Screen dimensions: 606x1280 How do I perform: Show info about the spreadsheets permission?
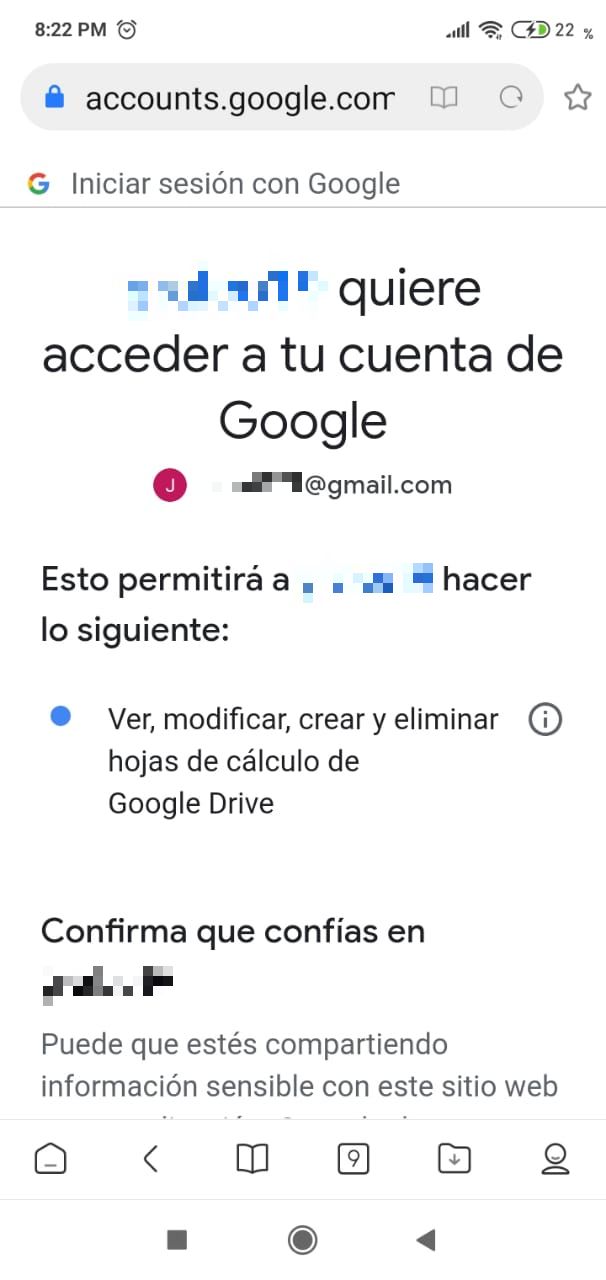pos(545,719)
